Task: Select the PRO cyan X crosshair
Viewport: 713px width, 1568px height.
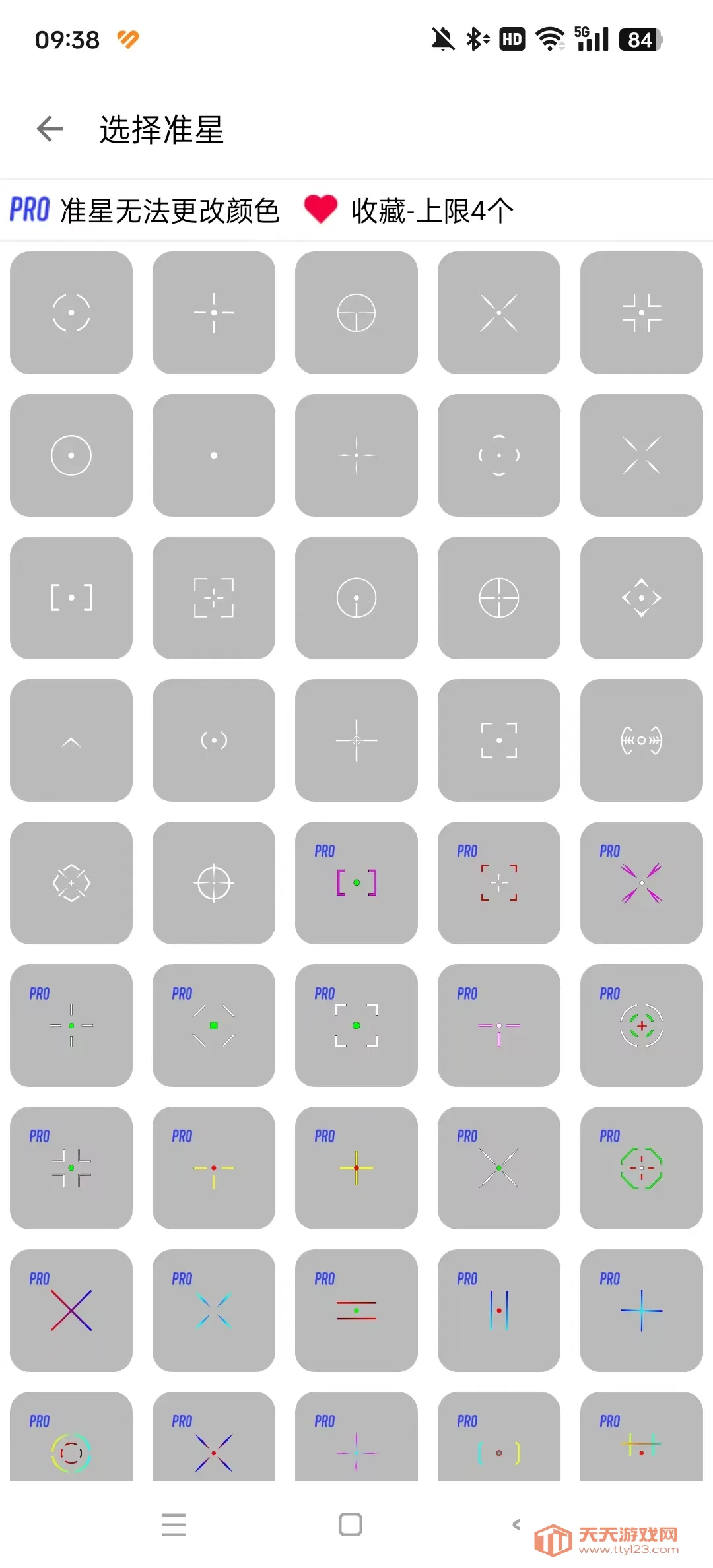Action: [x=213, y=1311]
